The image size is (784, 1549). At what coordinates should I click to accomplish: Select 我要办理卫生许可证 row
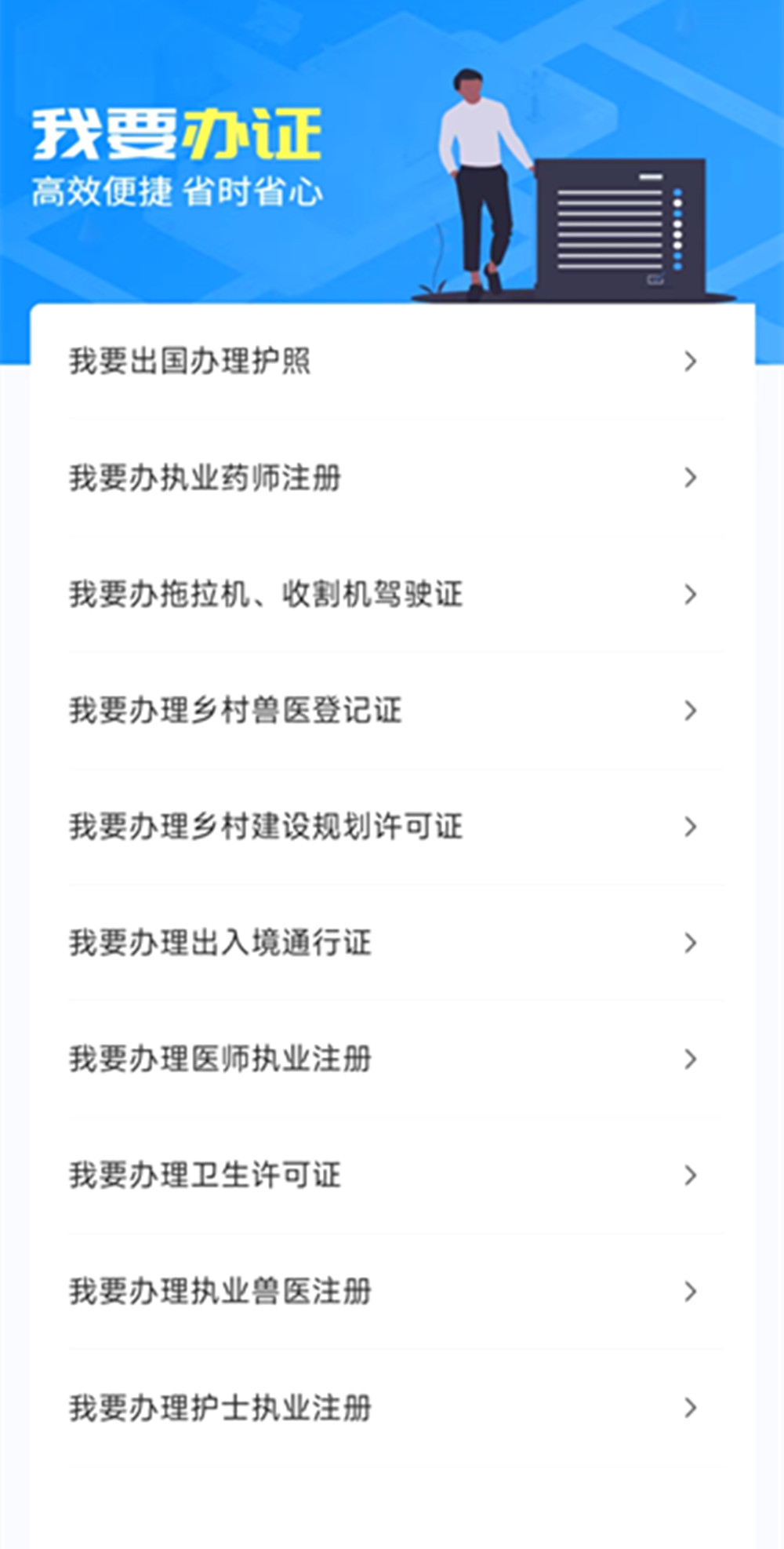point(392,1175)
